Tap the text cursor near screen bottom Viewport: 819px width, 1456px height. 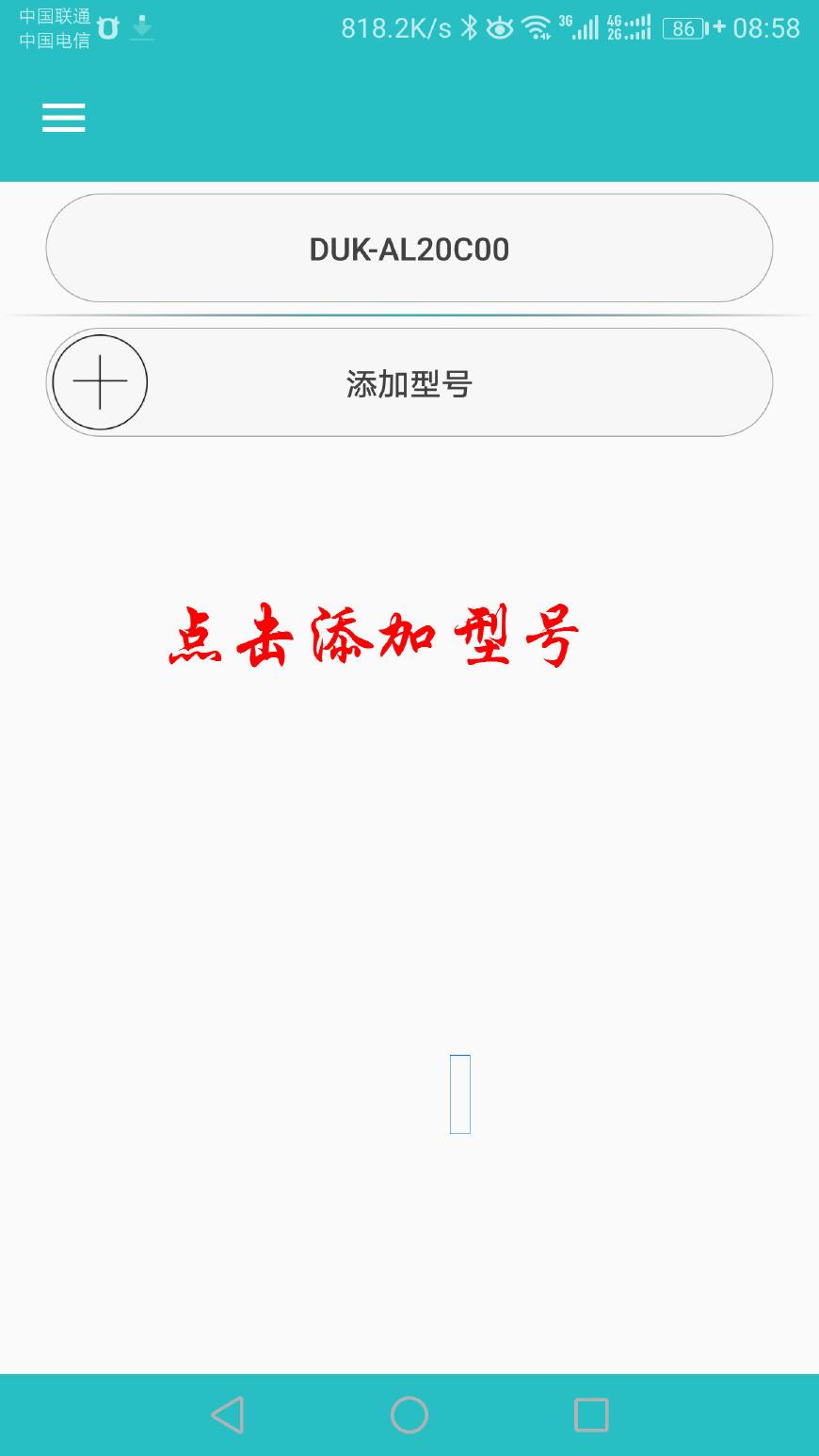459,1093
